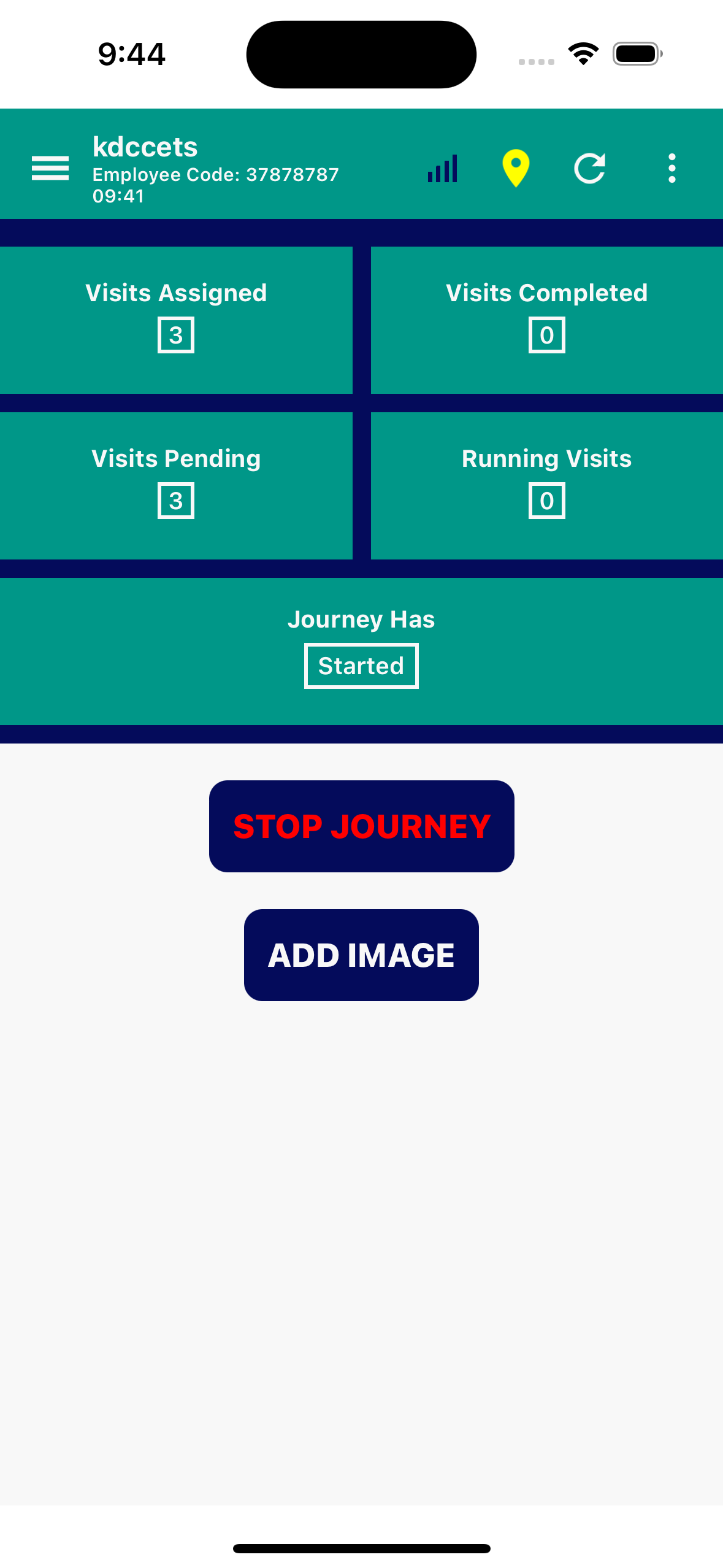The width and height of the screenshot is (723, 1568).
Task: Stop the current journey
Action: 361,826
